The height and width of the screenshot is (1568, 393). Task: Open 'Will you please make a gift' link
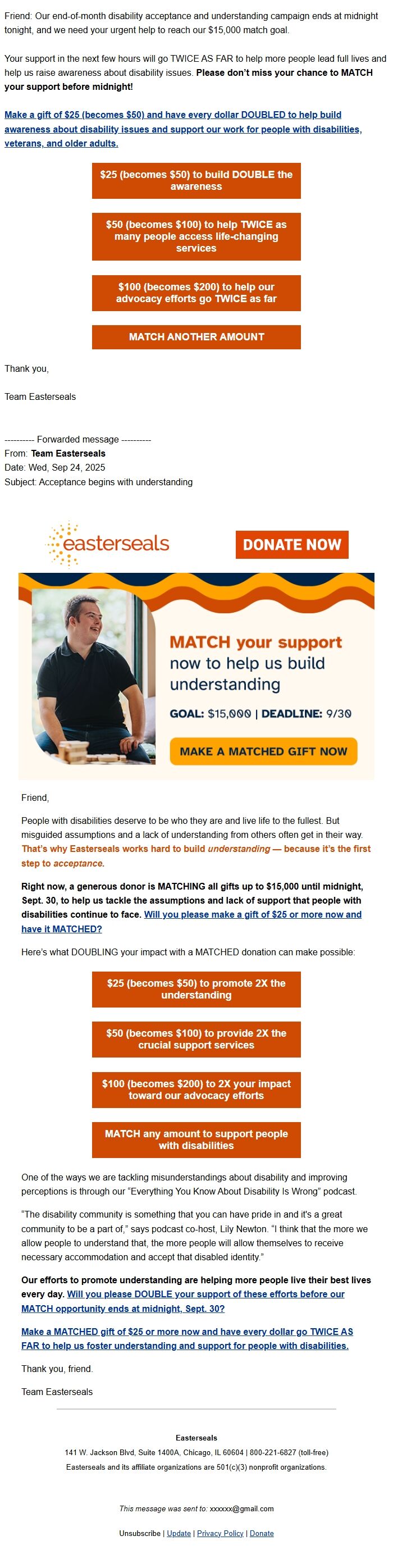tap(191, 922)
